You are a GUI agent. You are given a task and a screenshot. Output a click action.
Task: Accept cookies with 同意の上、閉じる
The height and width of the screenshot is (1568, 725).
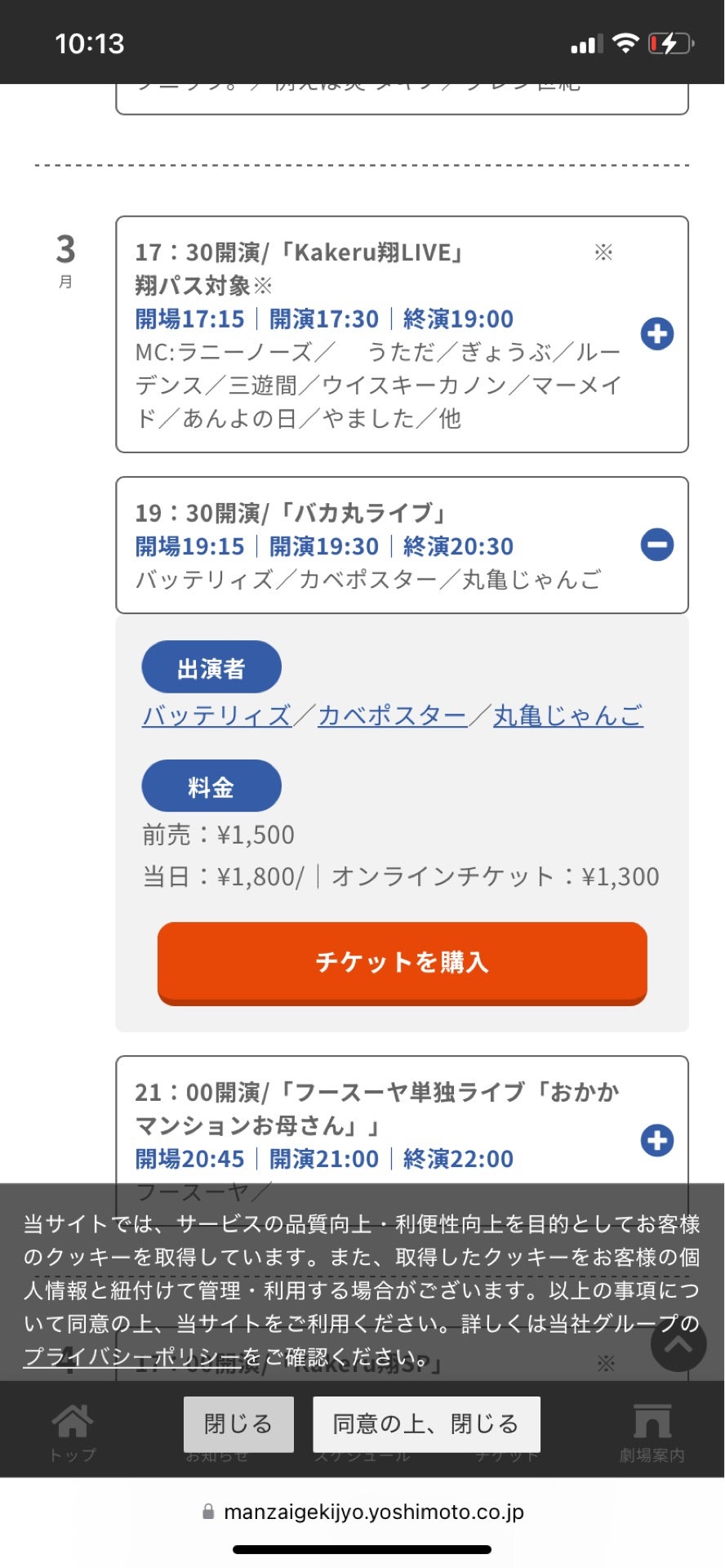(x=425, y=1424)
